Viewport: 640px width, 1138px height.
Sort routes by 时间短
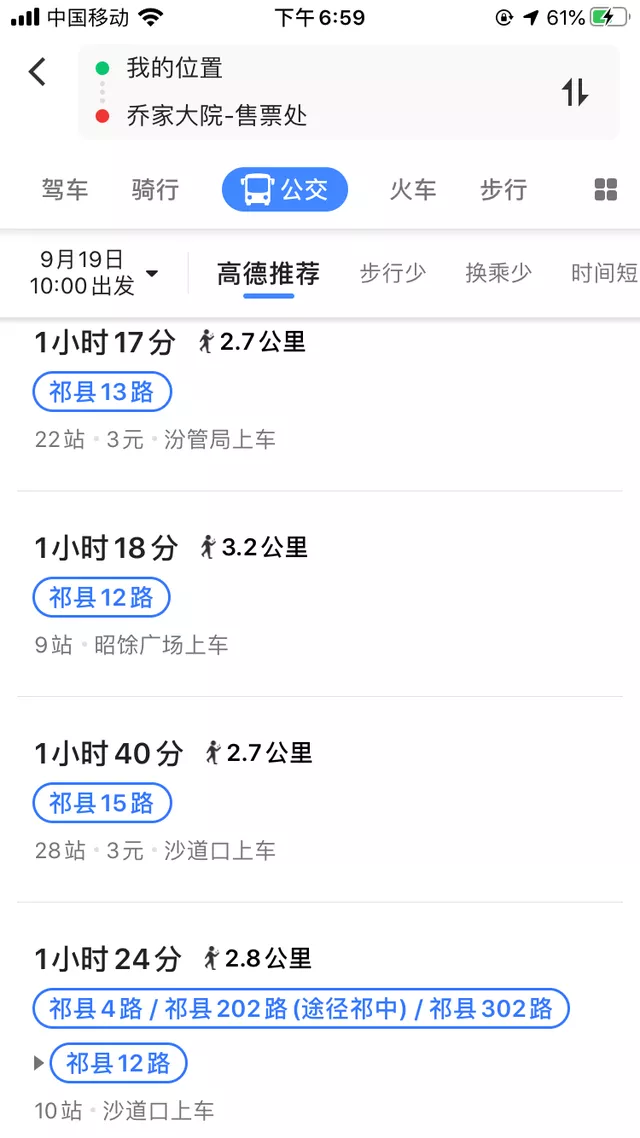[x=603, y=273]
